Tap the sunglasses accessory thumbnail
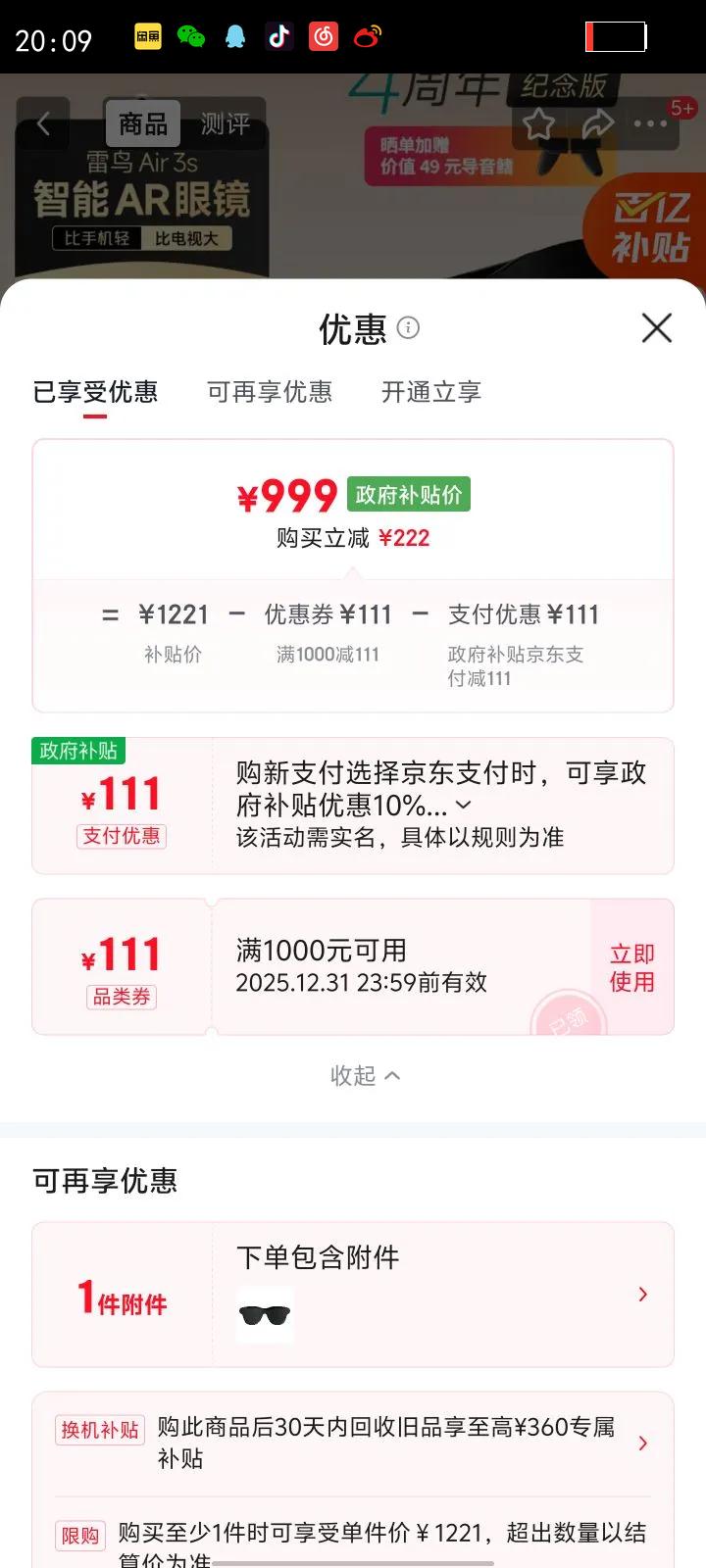Screen dimensions: 706x1568 tap(264, 1313)
